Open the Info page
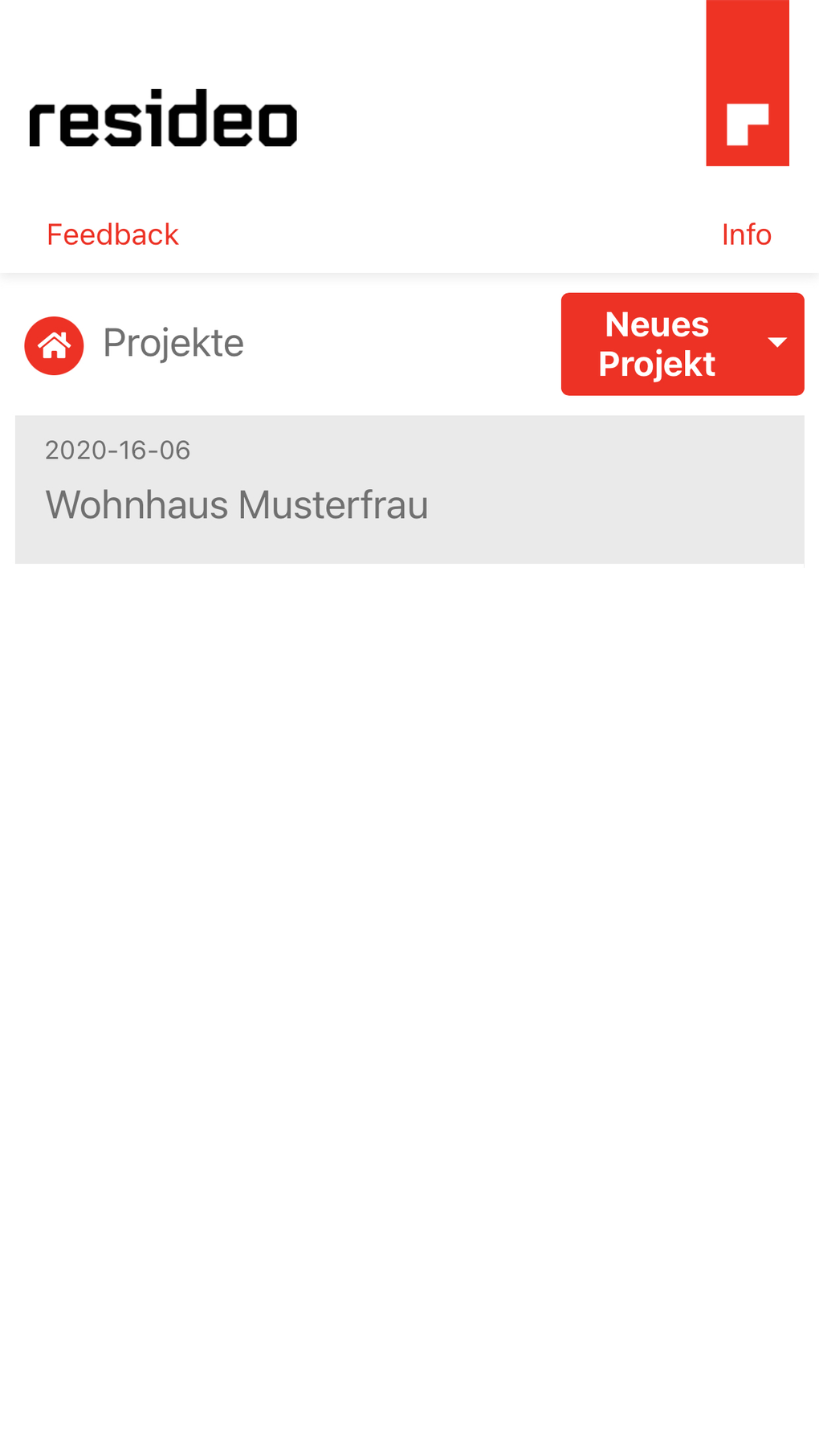 point(746,235)
